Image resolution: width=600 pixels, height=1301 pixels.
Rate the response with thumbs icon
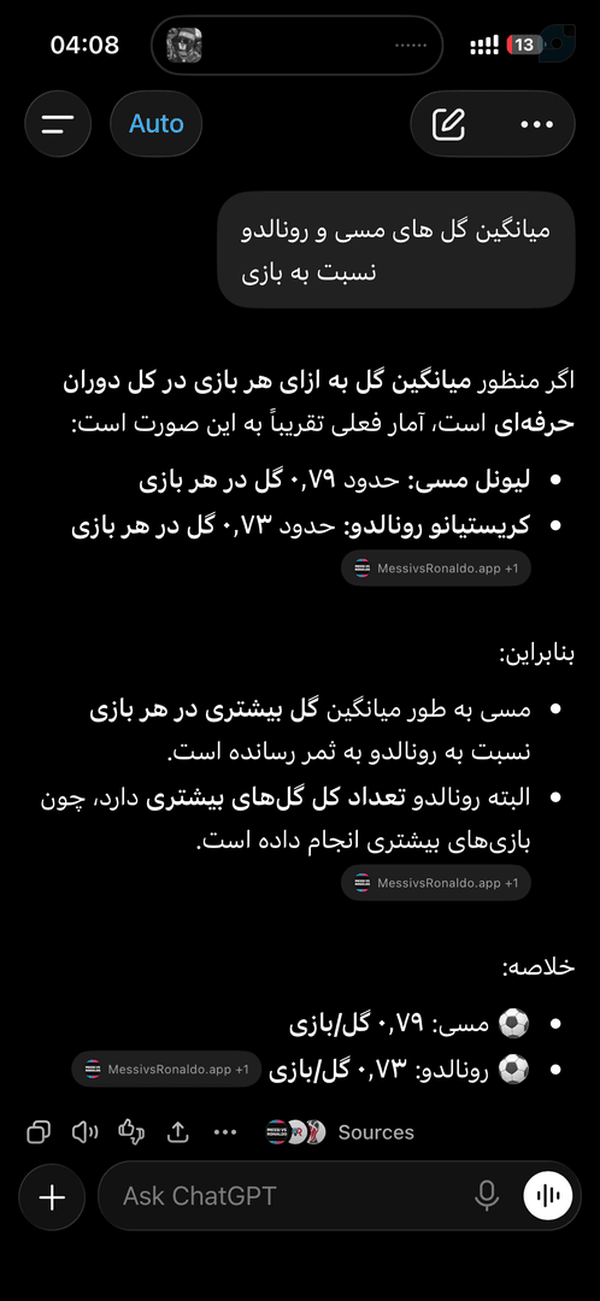132,1132
